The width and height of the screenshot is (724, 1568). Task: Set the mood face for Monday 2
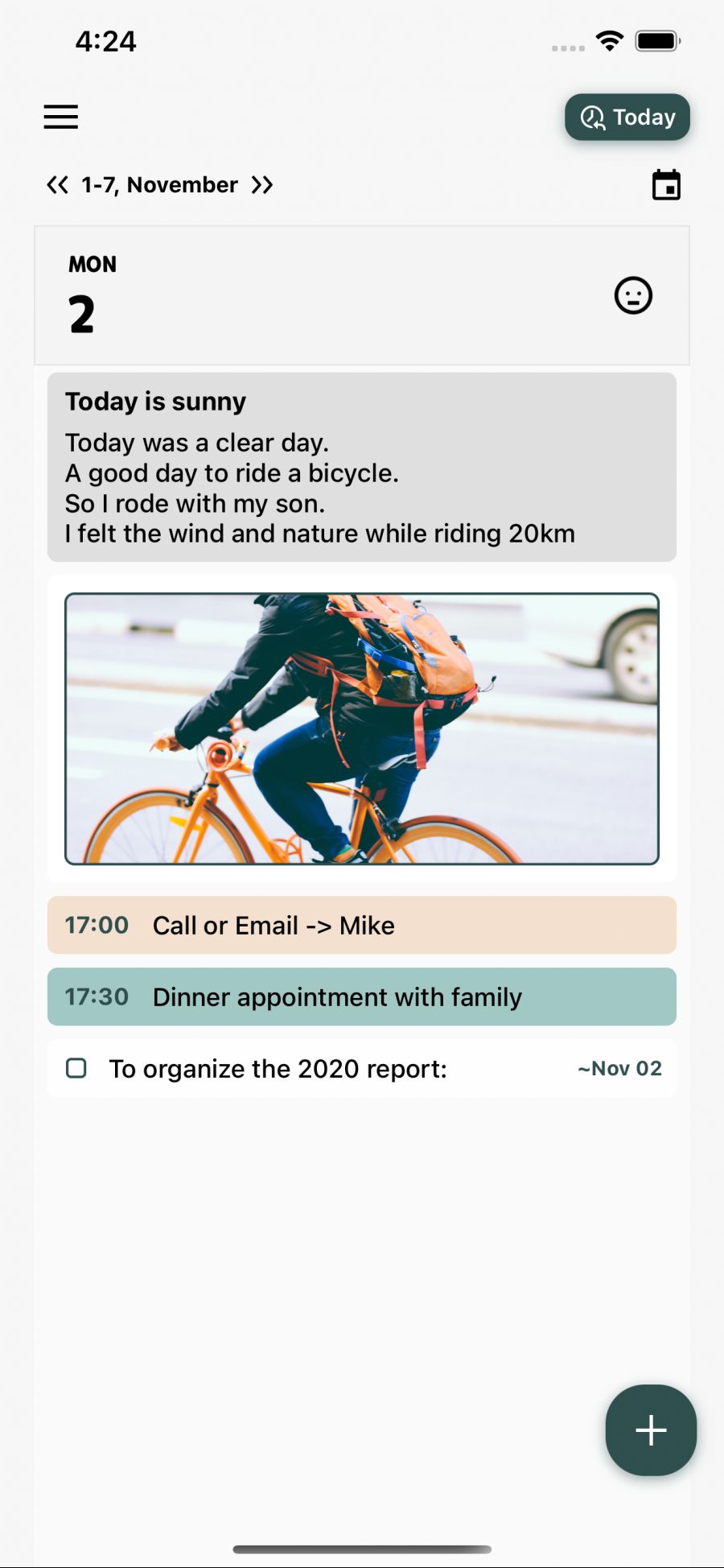tap(633, 295)
